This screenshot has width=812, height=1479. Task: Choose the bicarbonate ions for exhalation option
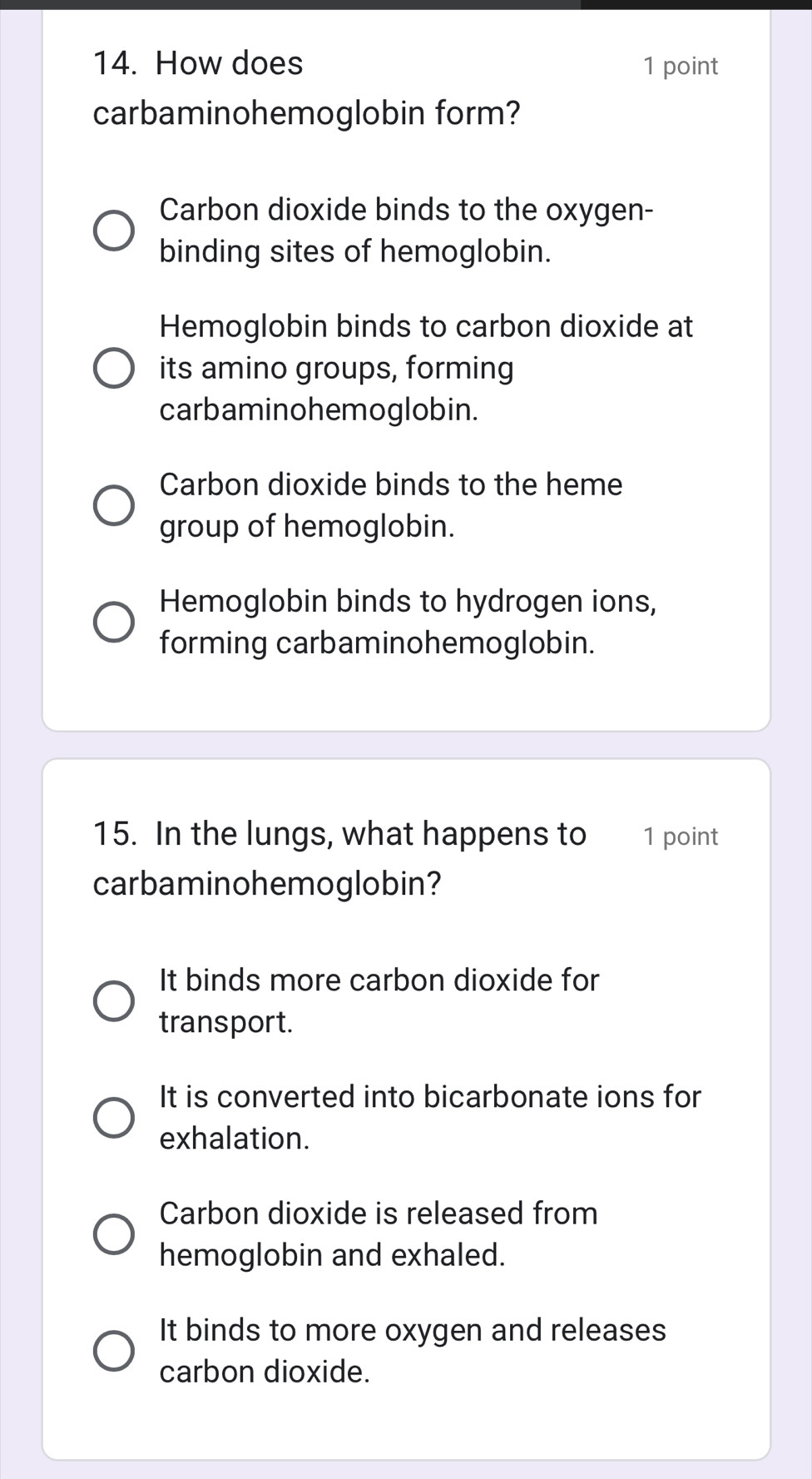pos(113,1117)
